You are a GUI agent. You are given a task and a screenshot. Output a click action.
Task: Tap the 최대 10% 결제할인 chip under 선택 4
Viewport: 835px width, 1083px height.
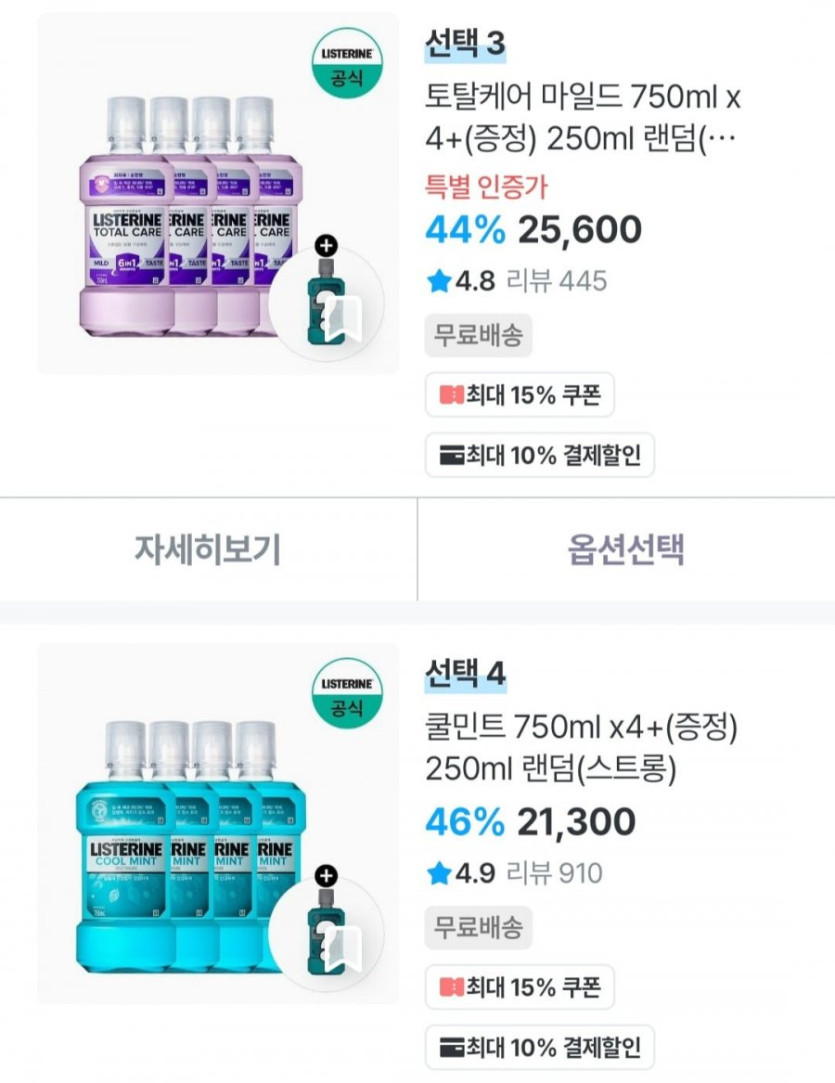[x=540, y=1048]
